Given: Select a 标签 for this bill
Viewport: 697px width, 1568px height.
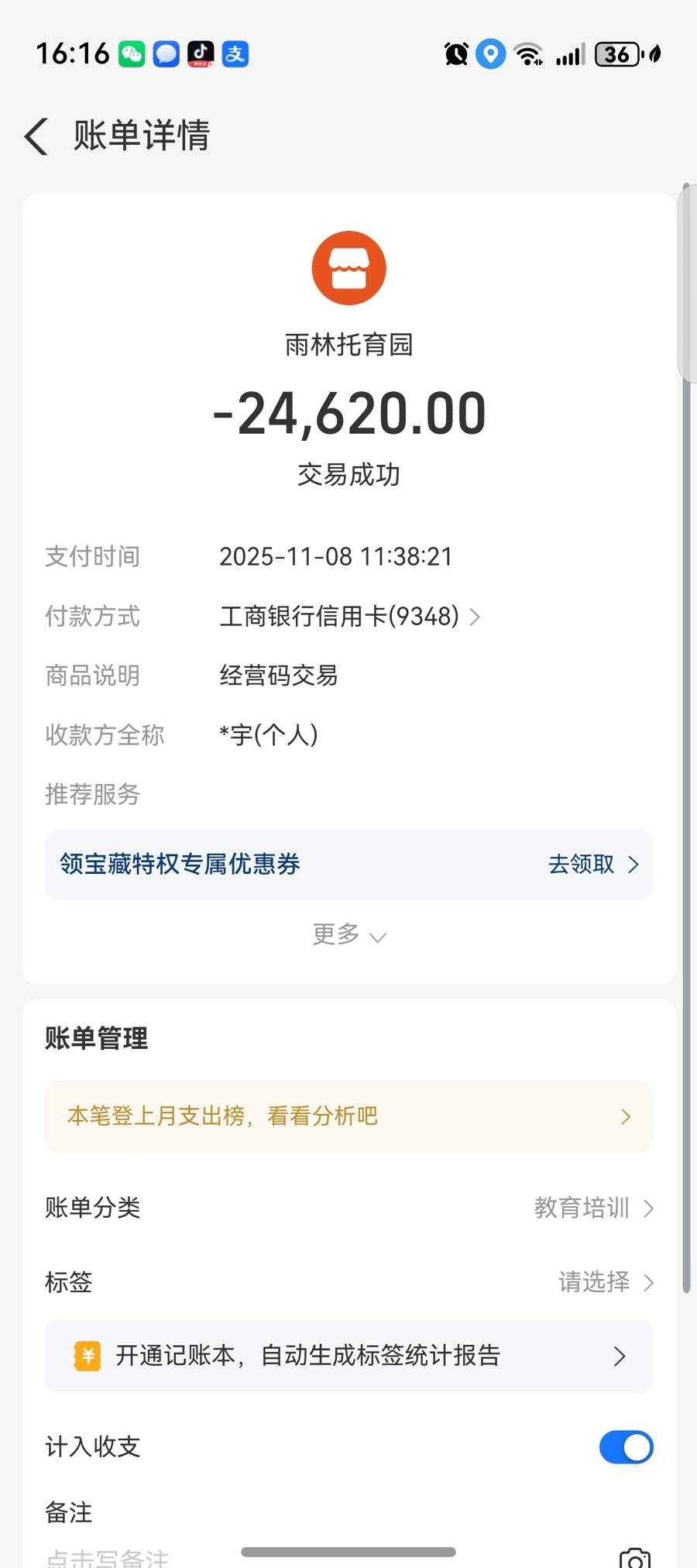Looking at the screenshot, I should [x=606, y=1282].
